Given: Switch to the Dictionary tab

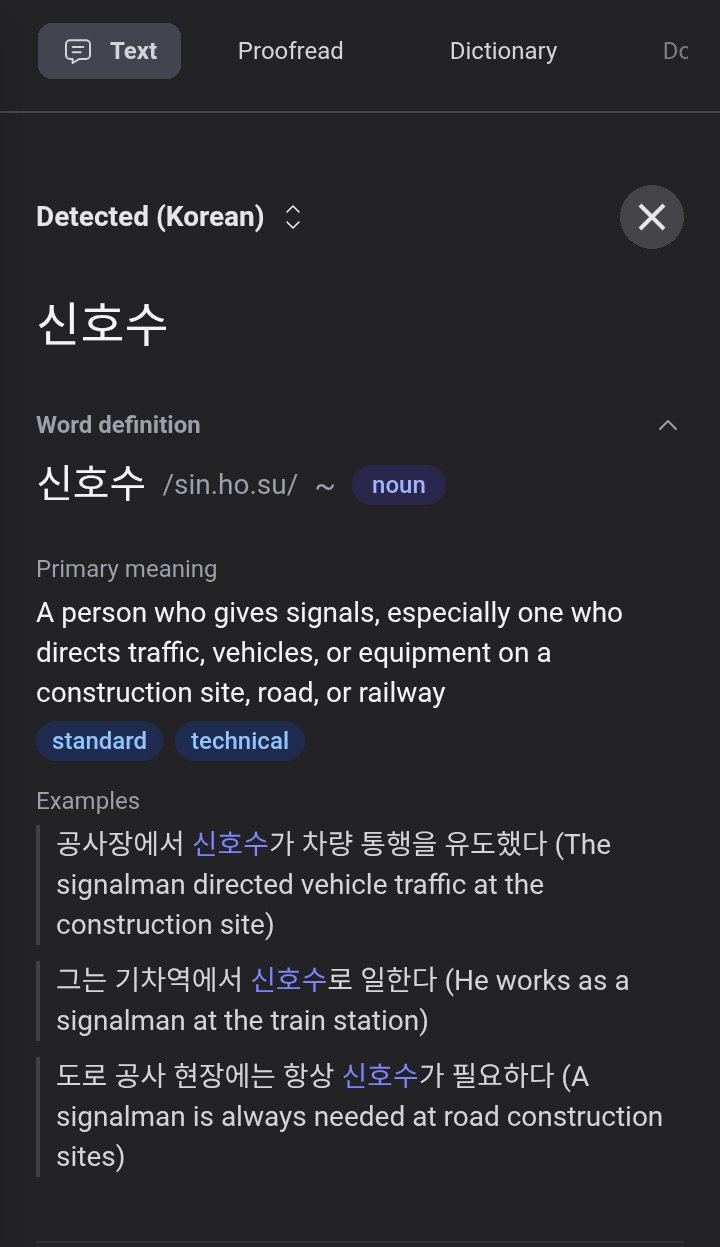Looking at the screenshot, I should (503, 51).
